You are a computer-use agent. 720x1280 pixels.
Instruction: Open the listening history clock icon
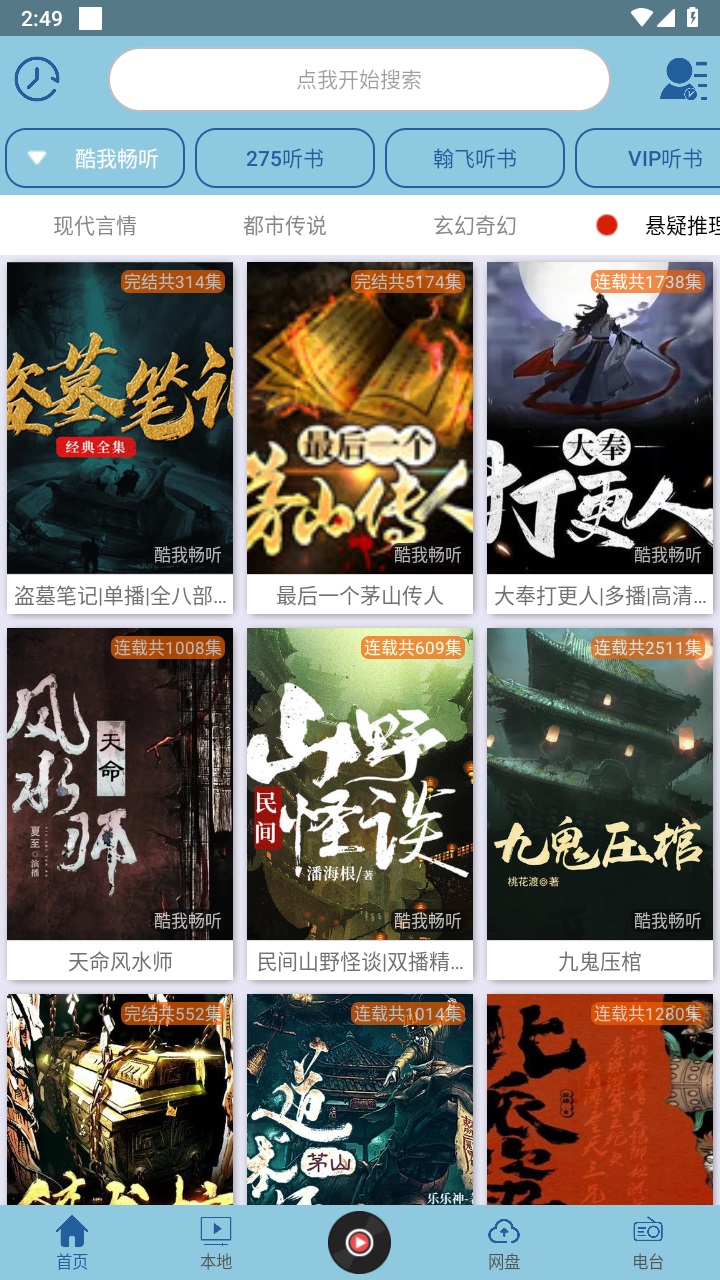(36, 78)
